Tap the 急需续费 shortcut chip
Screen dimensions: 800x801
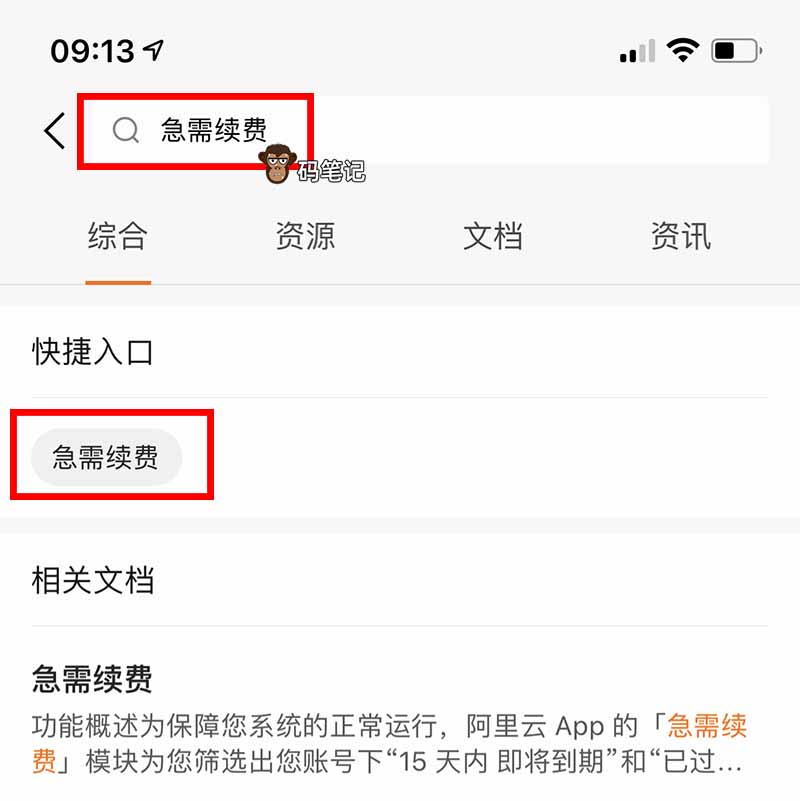coord(106,458)
